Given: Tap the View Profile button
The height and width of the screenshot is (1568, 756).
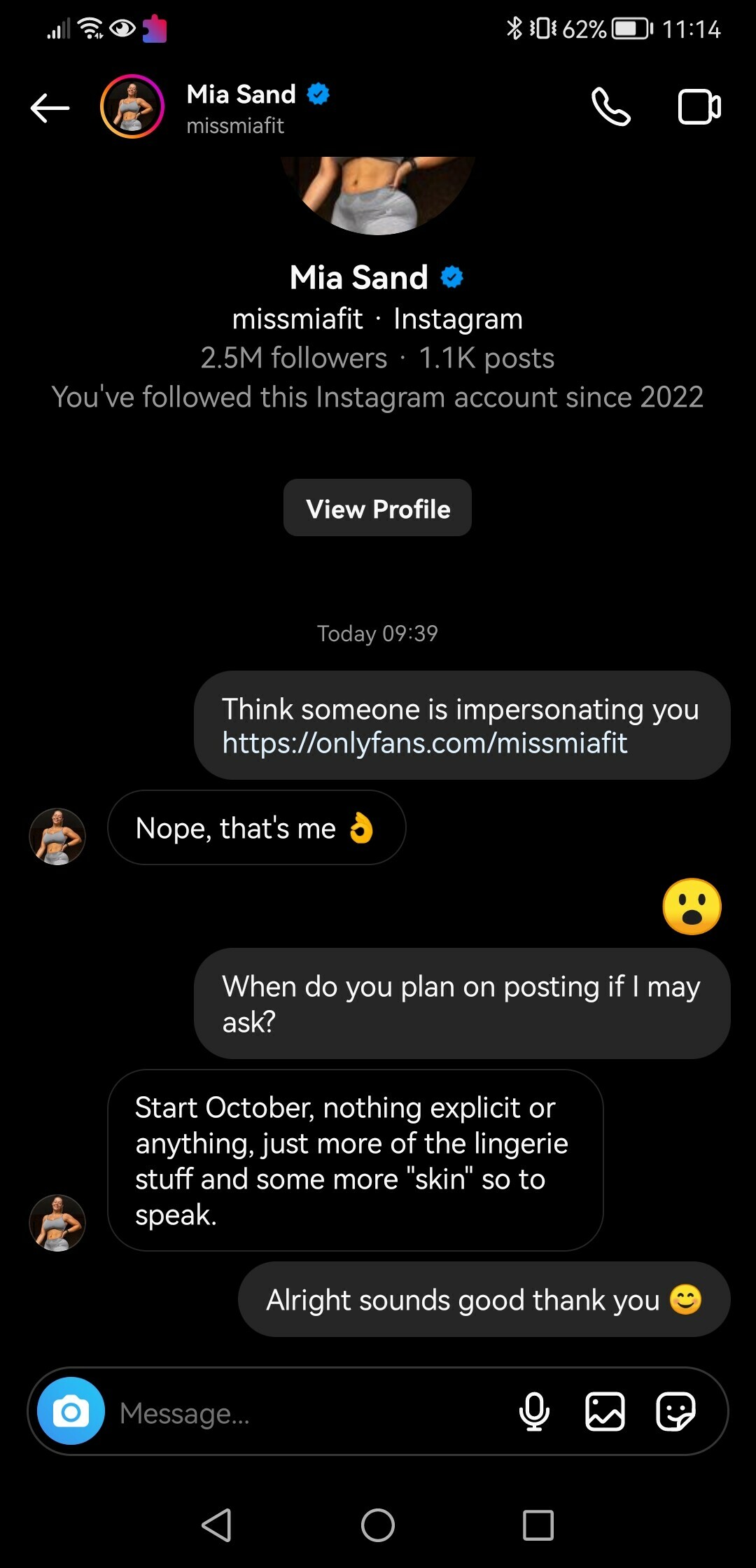Looking at the screenshot, I should 377,508.
